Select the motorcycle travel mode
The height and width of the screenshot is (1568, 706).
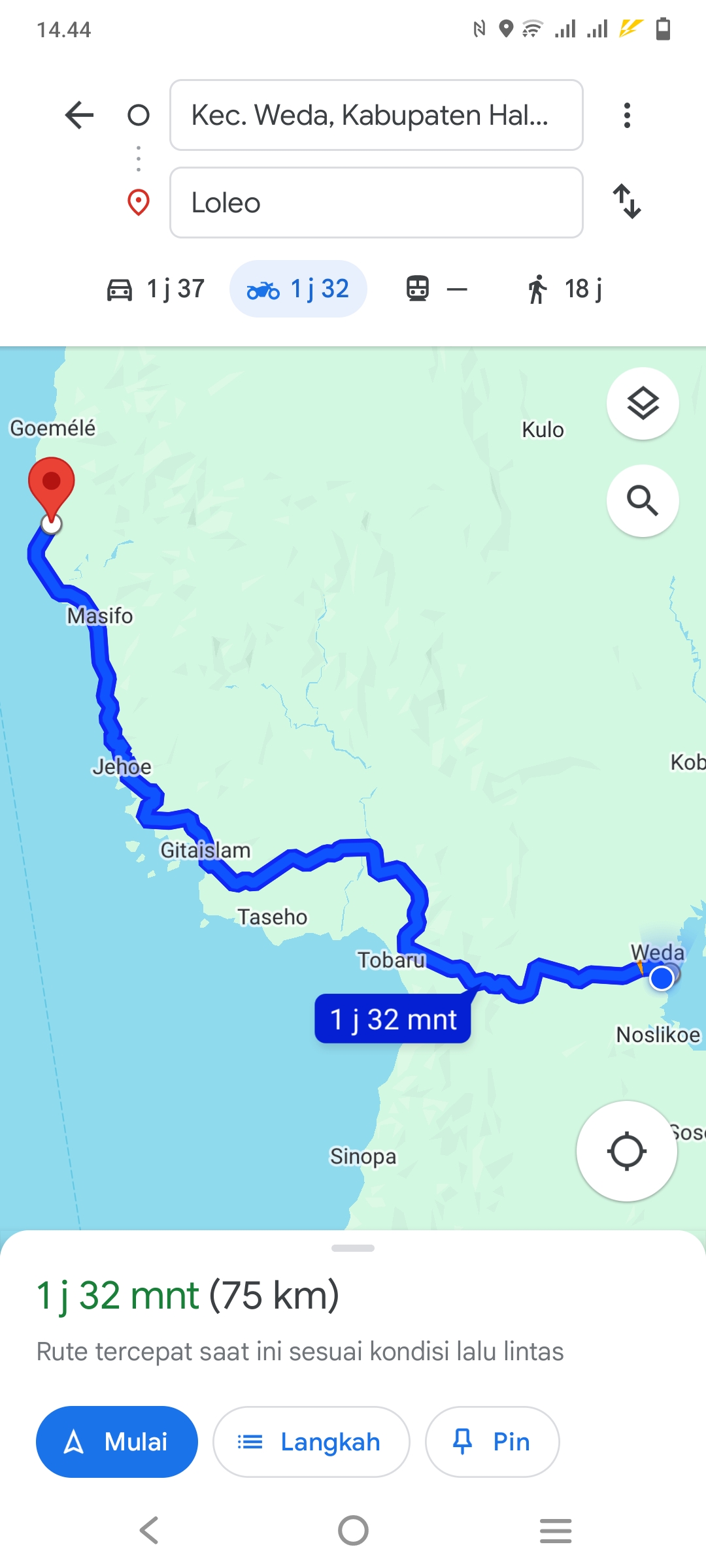click(x=298, y=289)
